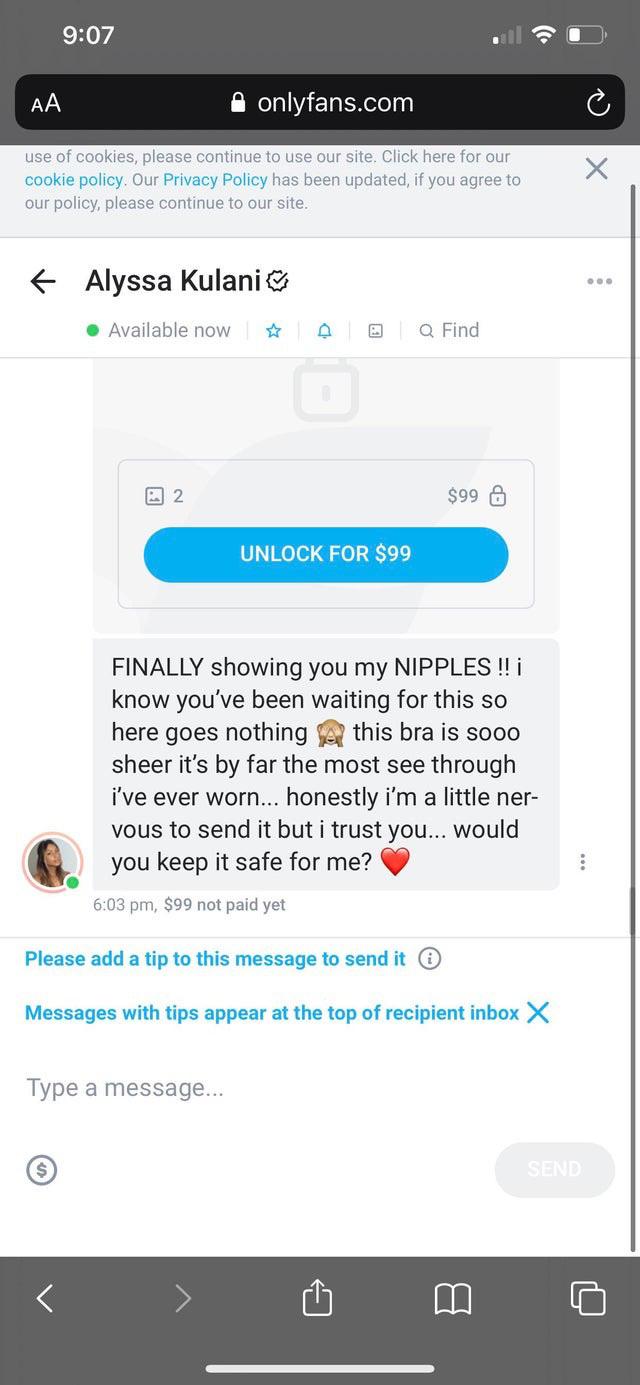Open the Safari reader text options
Image resolution: width=640 pixels, height=1385 pixels.
tap(46, 103)
